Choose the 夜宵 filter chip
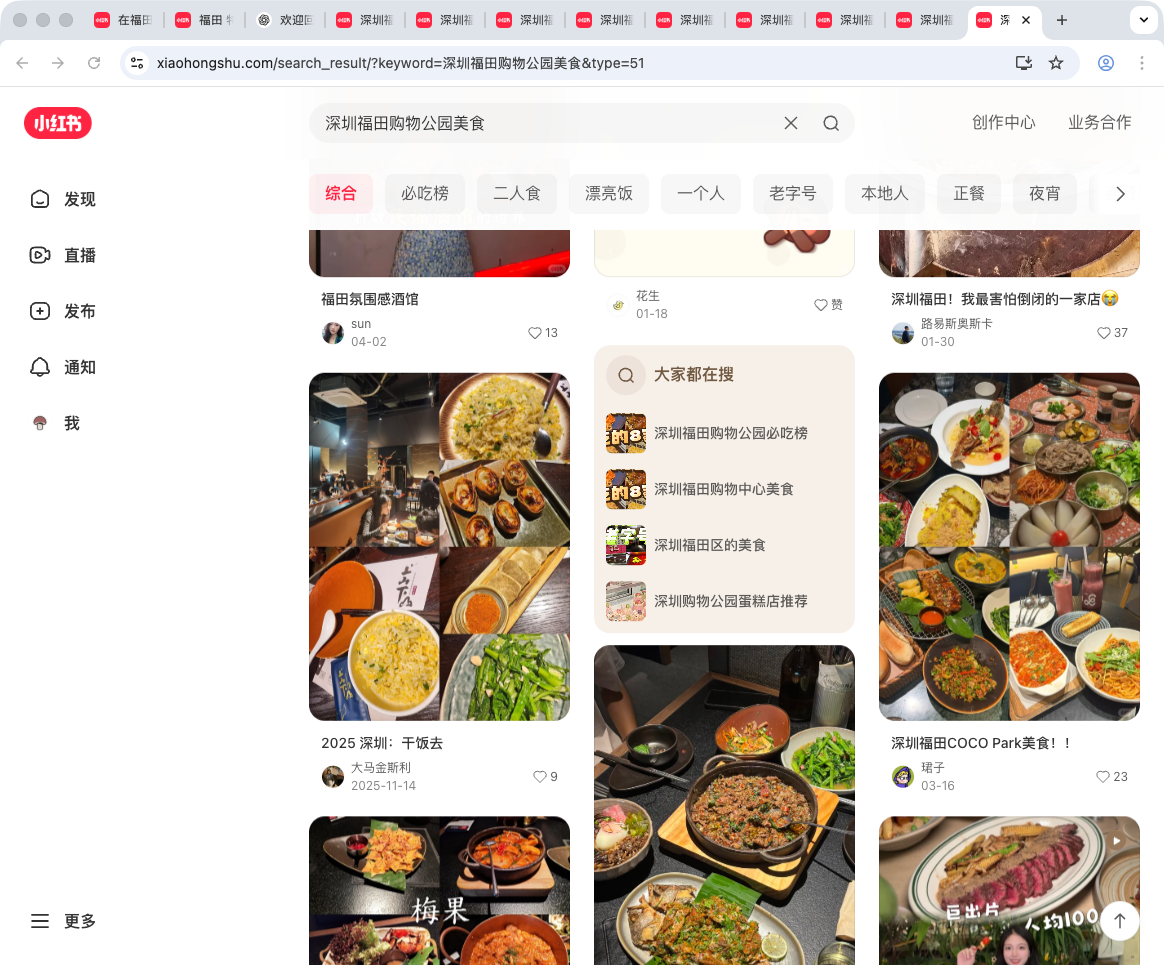This screenshot has width=1164, height=965. click(1044, 193)
